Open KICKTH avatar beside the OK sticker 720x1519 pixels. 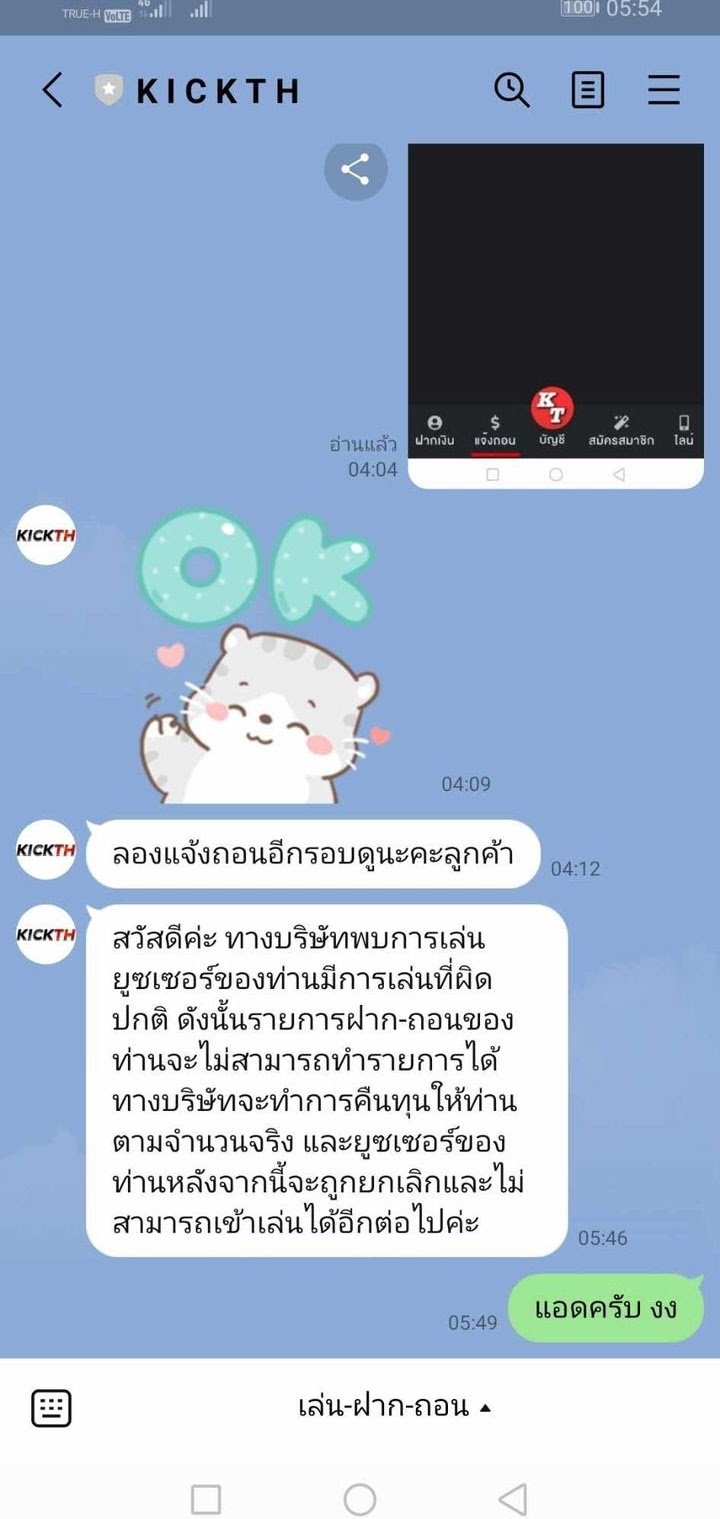[x=46, y=534]
